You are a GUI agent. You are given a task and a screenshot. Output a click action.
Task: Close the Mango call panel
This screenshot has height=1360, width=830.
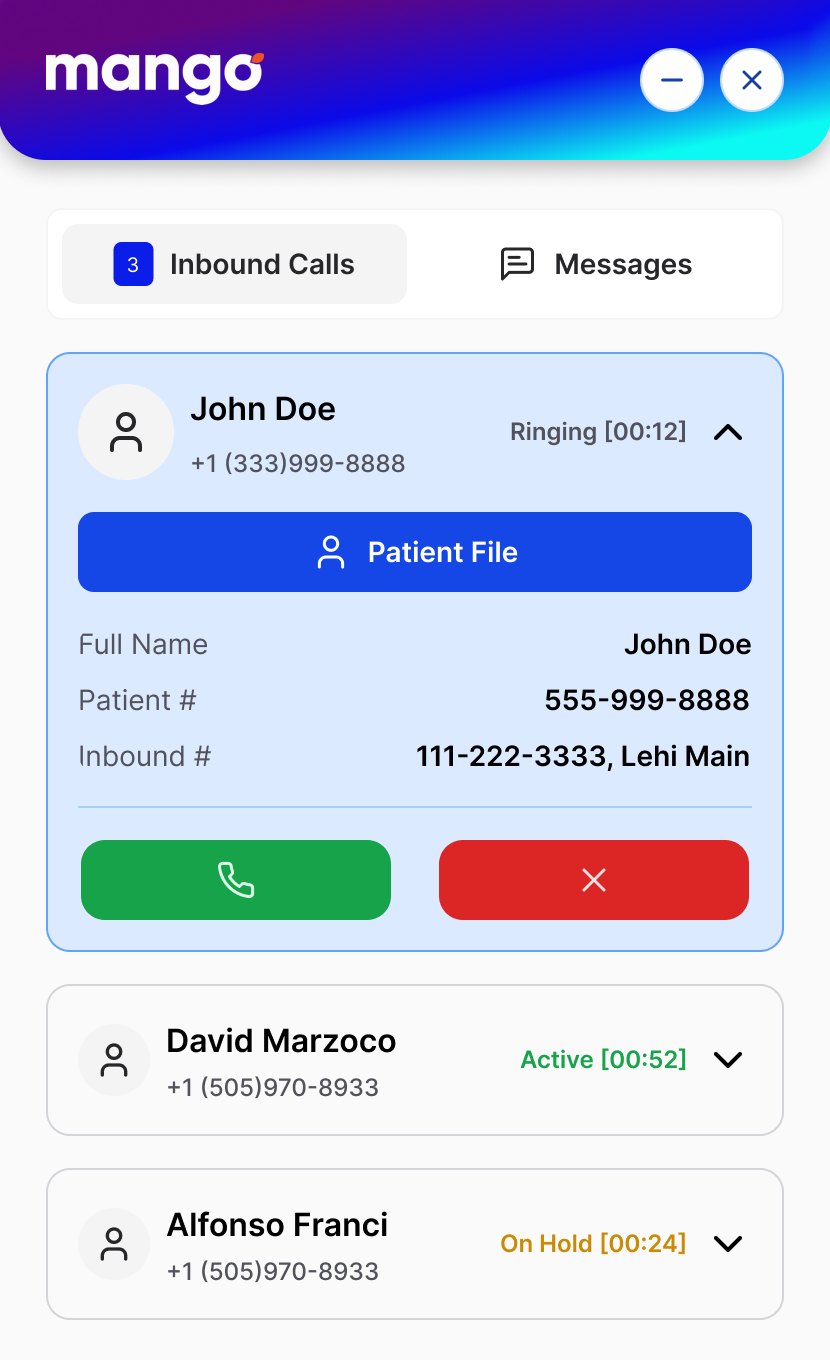tap(752, 80)
